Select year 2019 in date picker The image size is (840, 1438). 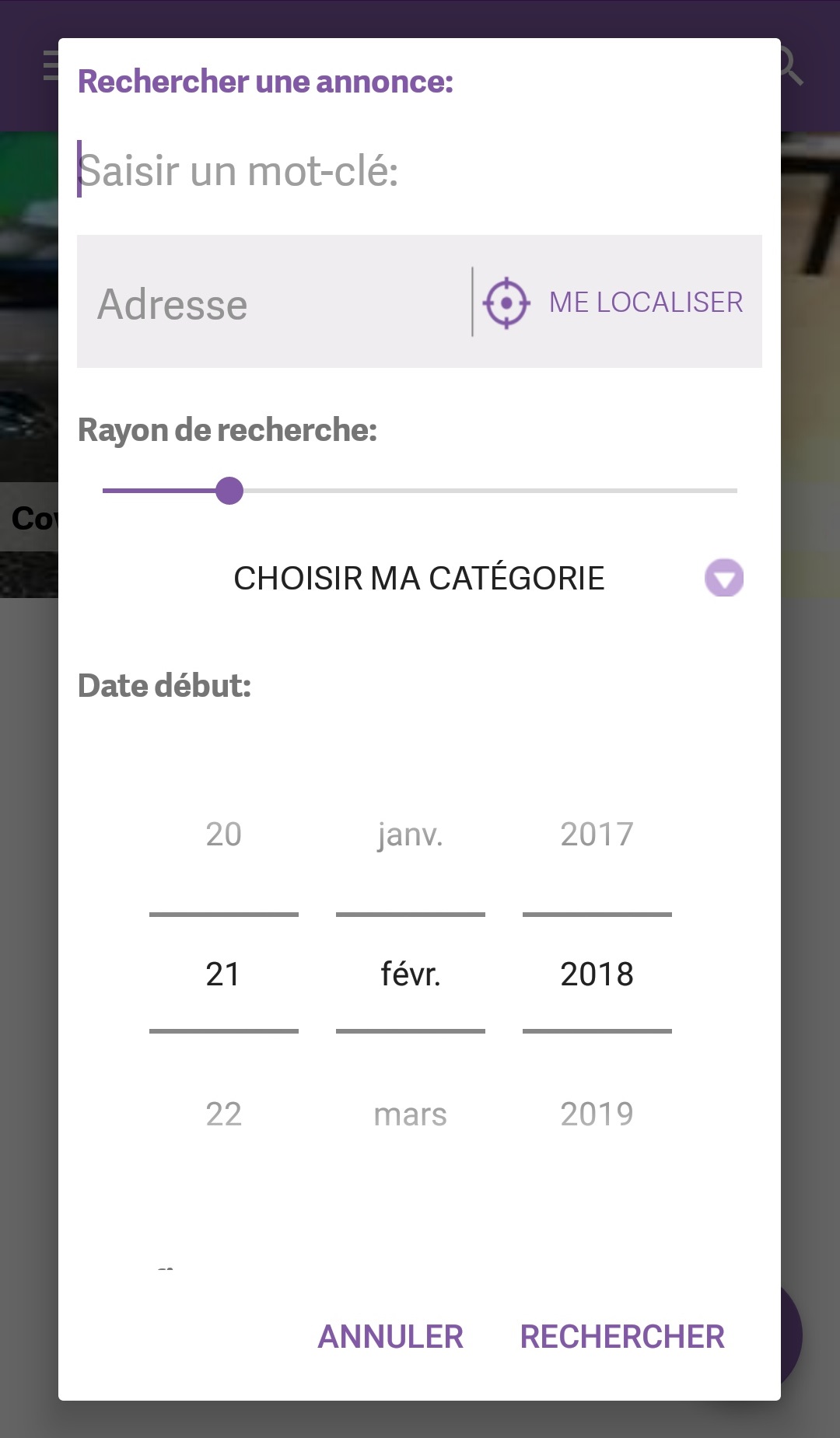(x=597, y=1114)
